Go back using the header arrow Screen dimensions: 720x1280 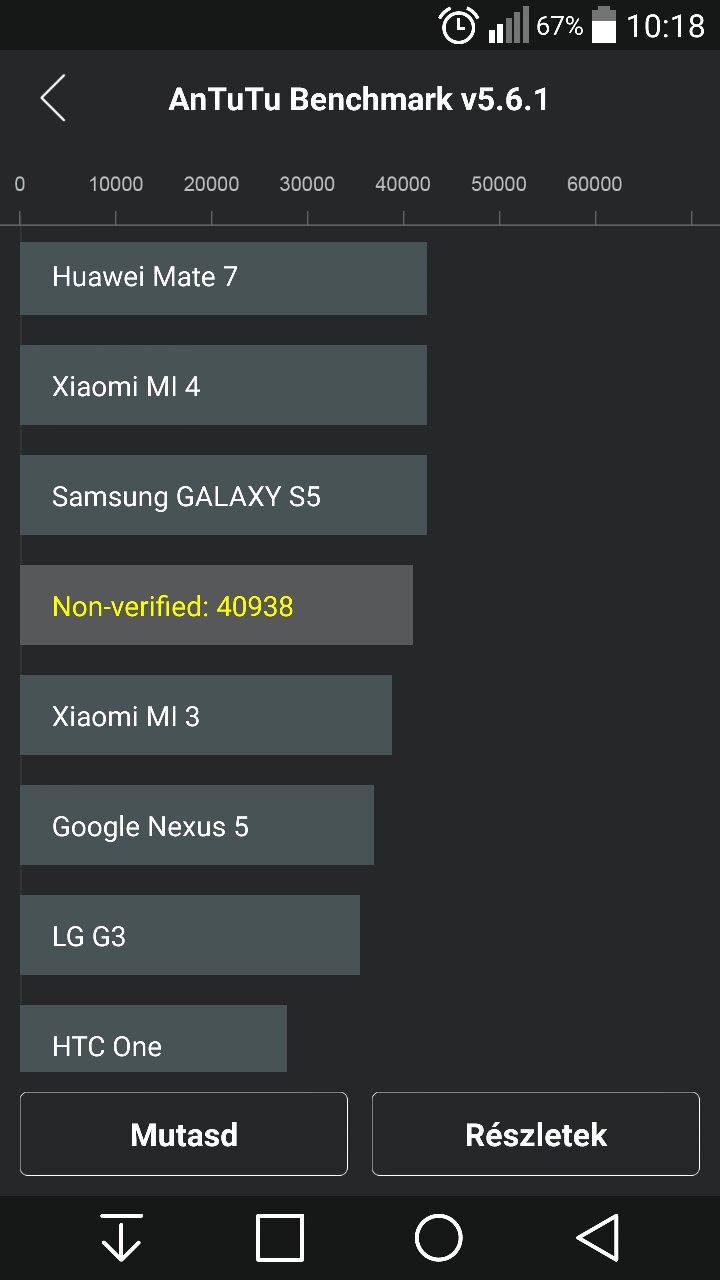pyautogui.click(x=53, y=98)
